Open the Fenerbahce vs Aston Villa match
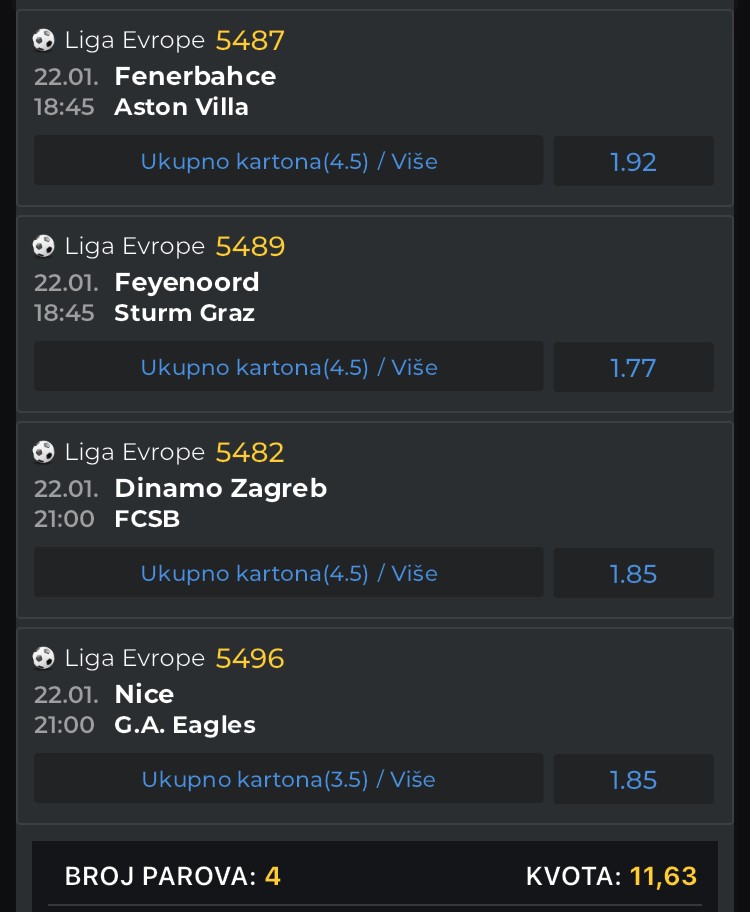750x912 pixels. point(195,91)
